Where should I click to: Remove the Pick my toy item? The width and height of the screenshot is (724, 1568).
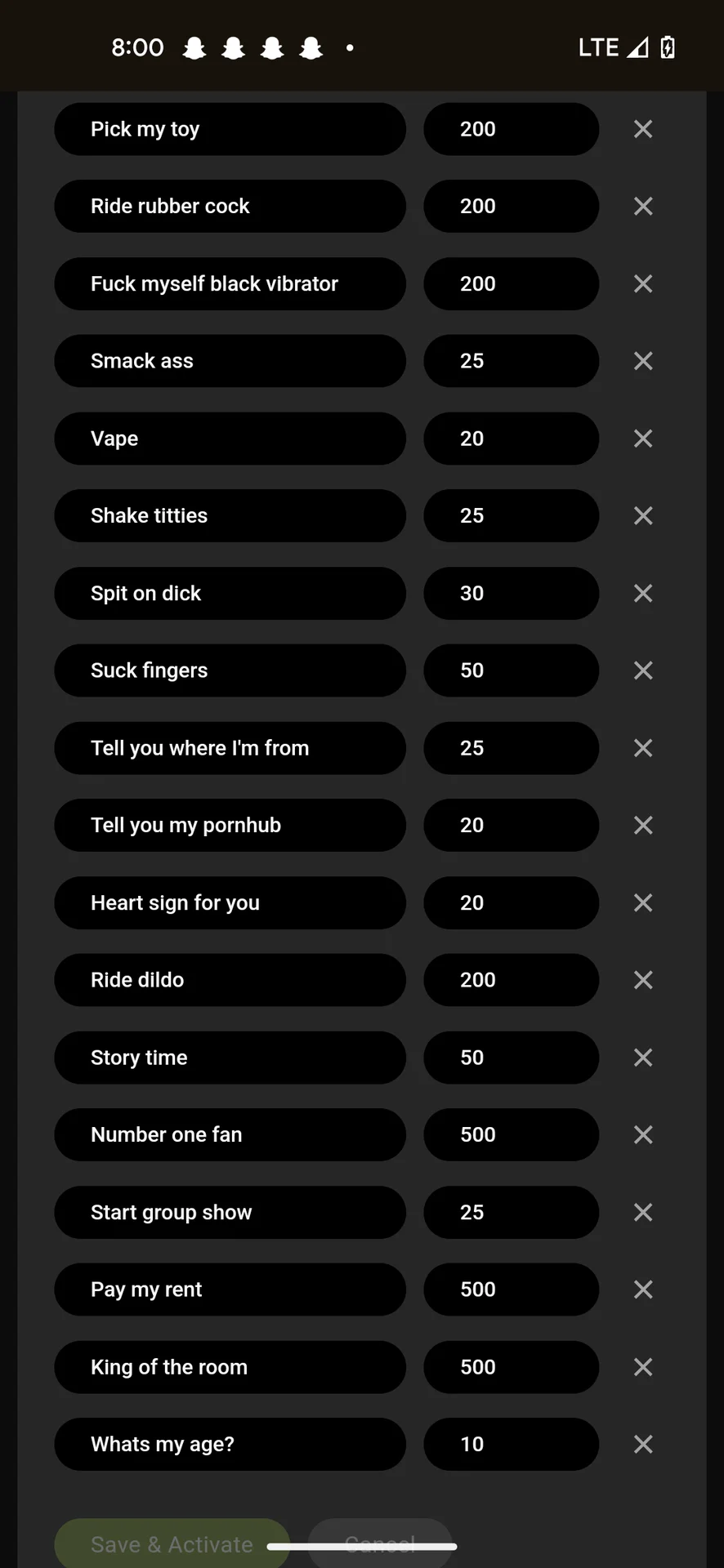point(643,129)
